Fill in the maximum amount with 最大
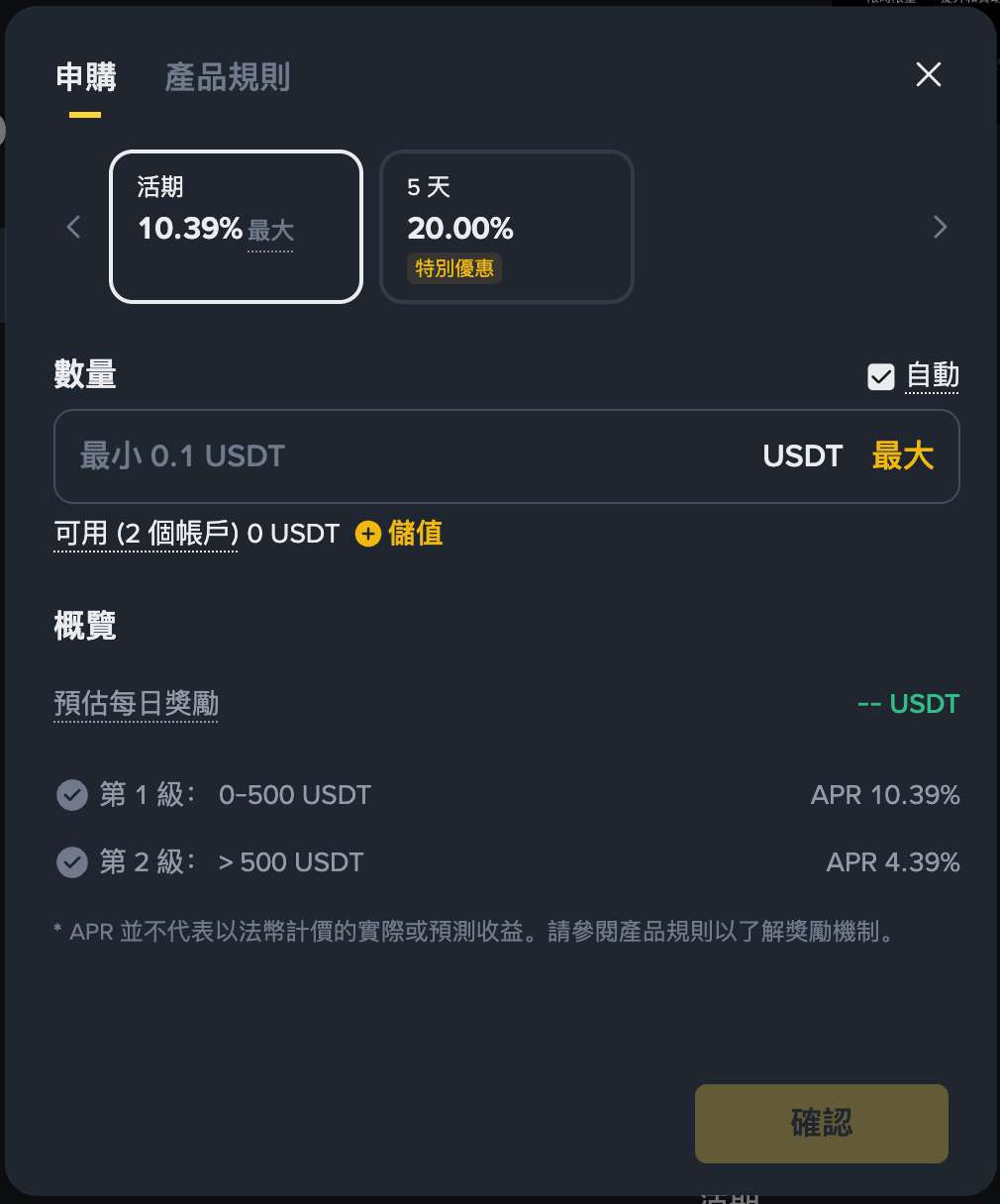 point(902,456)
